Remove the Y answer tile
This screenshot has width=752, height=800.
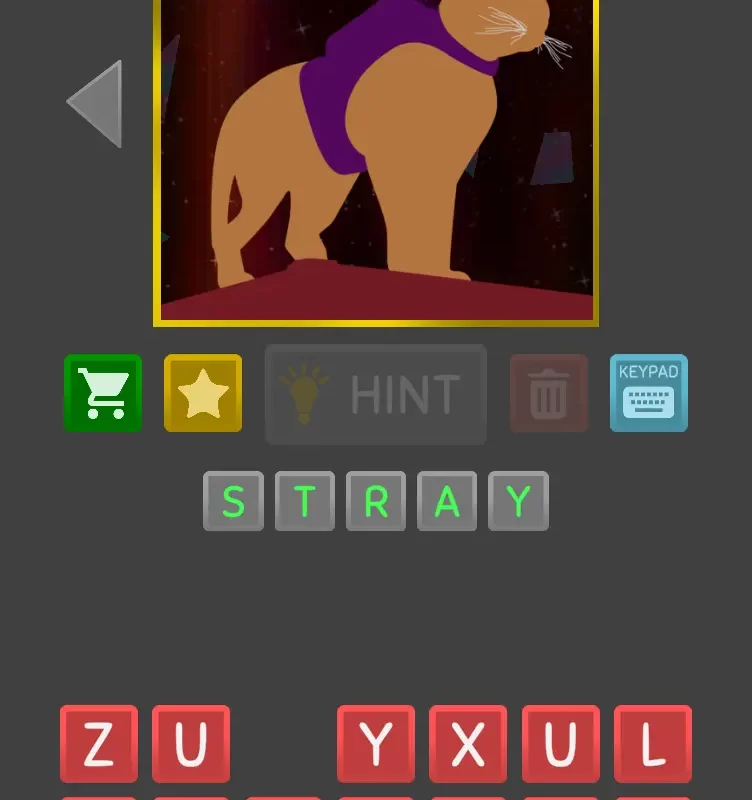[x=518, y=501]
